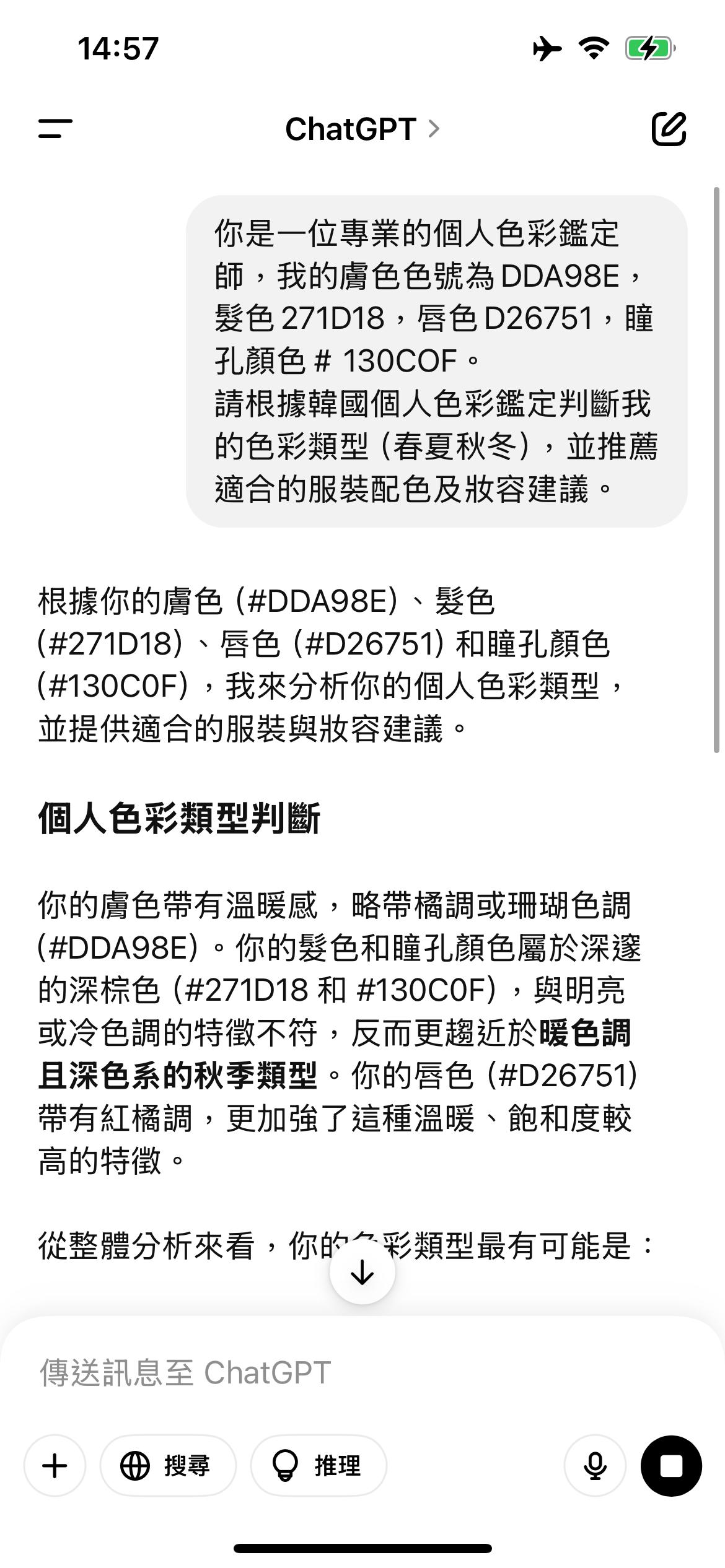The width and height of the screenshot is (725, 1568).
Task: Tap the Wi-Fi status indicator
Action: tap(593, 48)
